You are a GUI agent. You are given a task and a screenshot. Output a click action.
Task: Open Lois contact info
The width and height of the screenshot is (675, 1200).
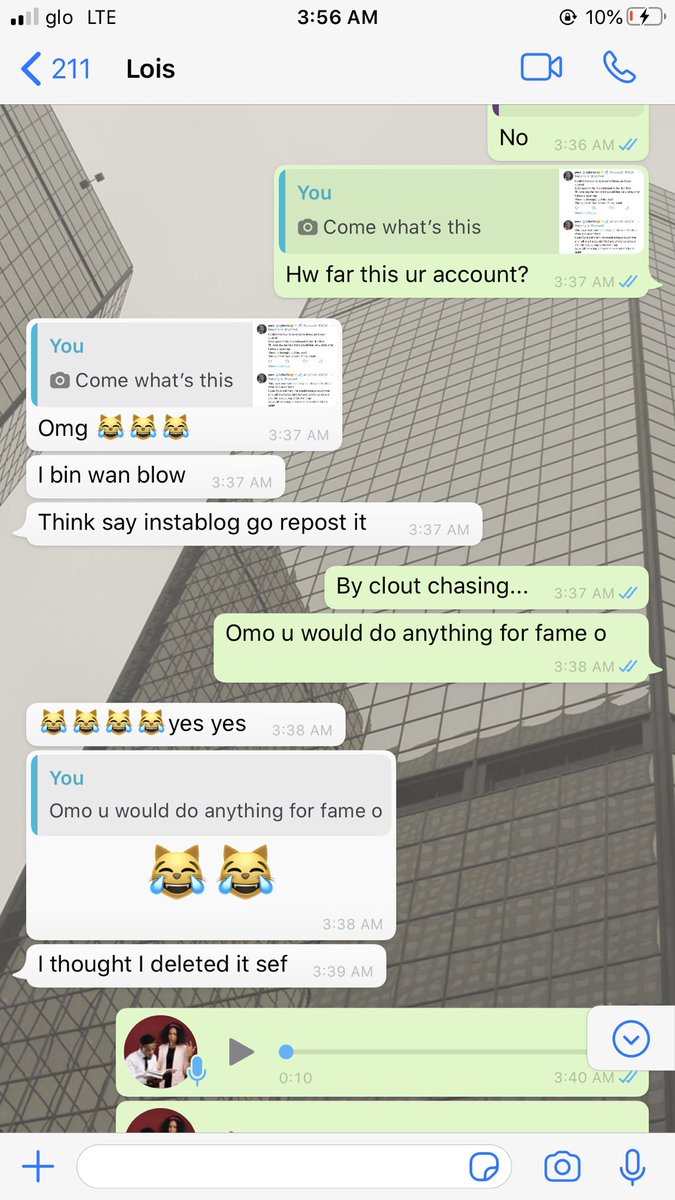pyautogui.click(x=151, y=69)
